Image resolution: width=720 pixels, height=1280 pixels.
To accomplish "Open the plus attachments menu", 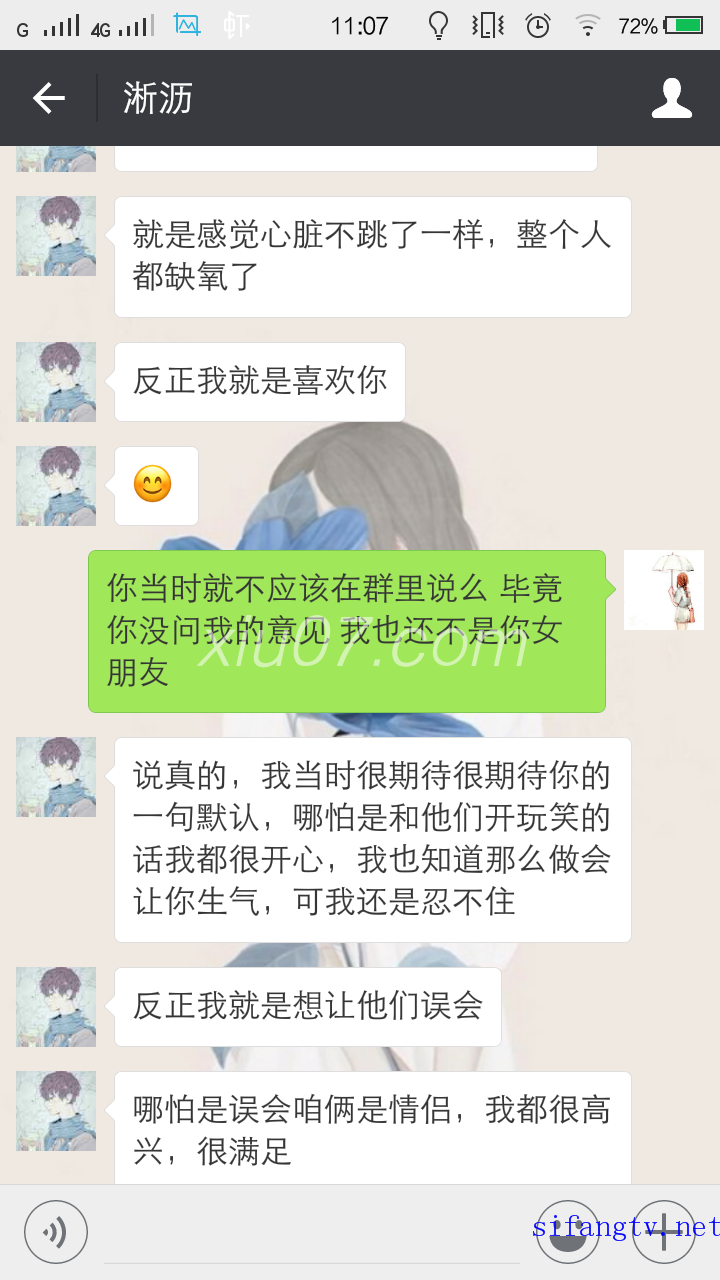I will [664, 1232].
